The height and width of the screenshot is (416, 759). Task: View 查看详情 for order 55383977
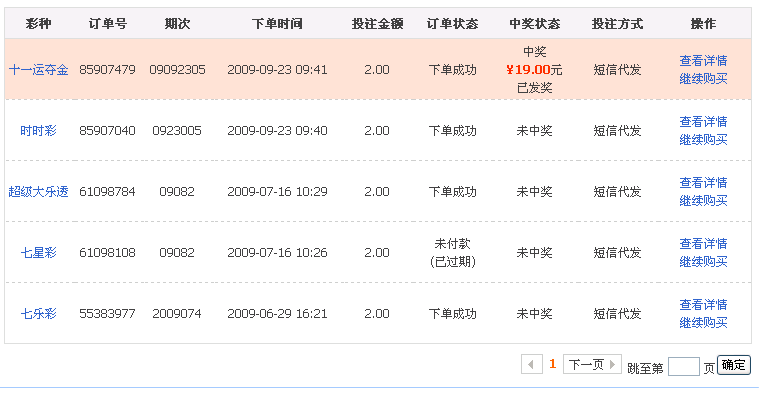click(x=703, y=305)
